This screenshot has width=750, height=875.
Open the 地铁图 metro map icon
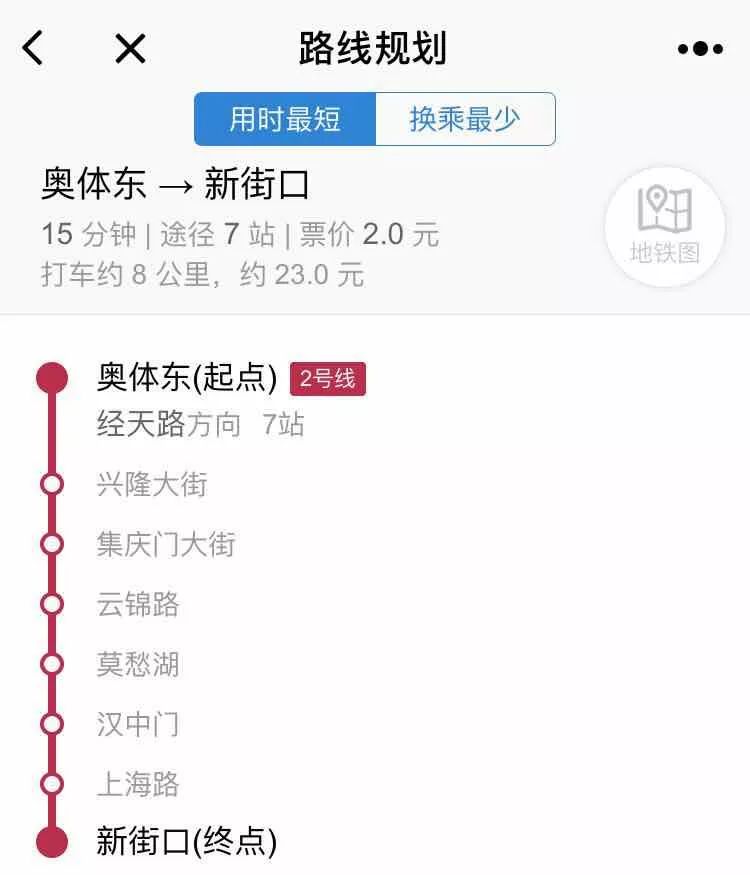(663, 225)
